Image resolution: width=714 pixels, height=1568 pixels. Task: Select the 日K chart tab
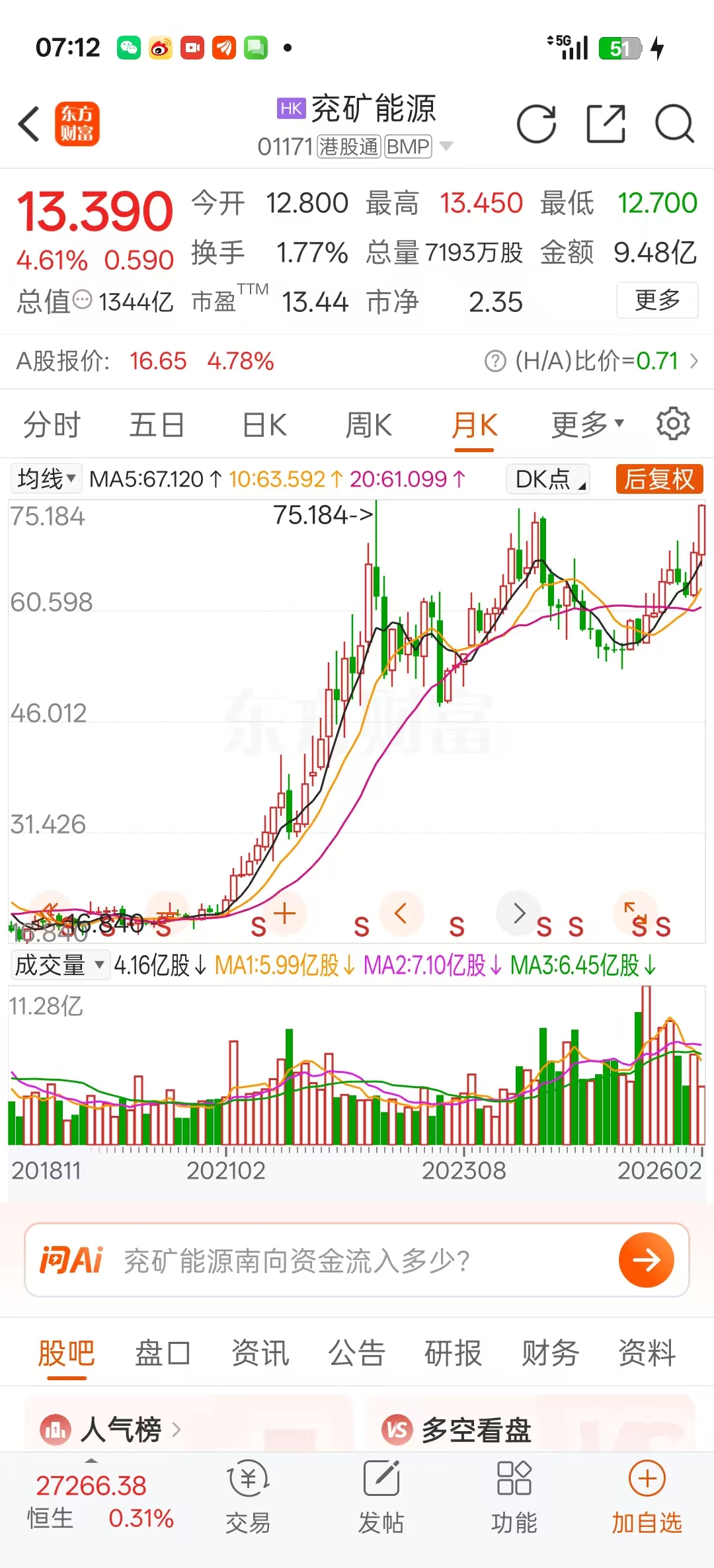click(264, 424)
